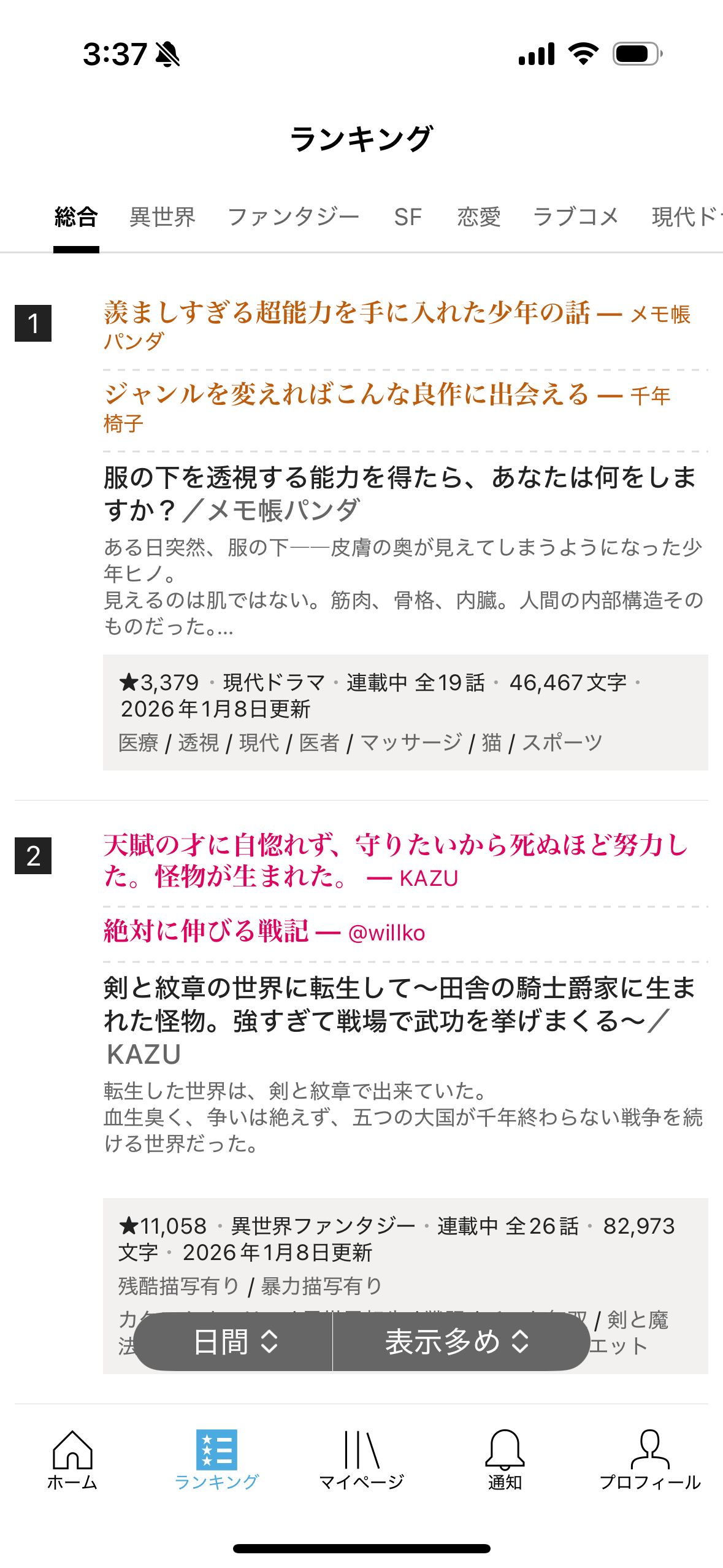Screen dimensions: 723x1568
Task: Change the 日間 ranking period
Action: coord(235,1342)
